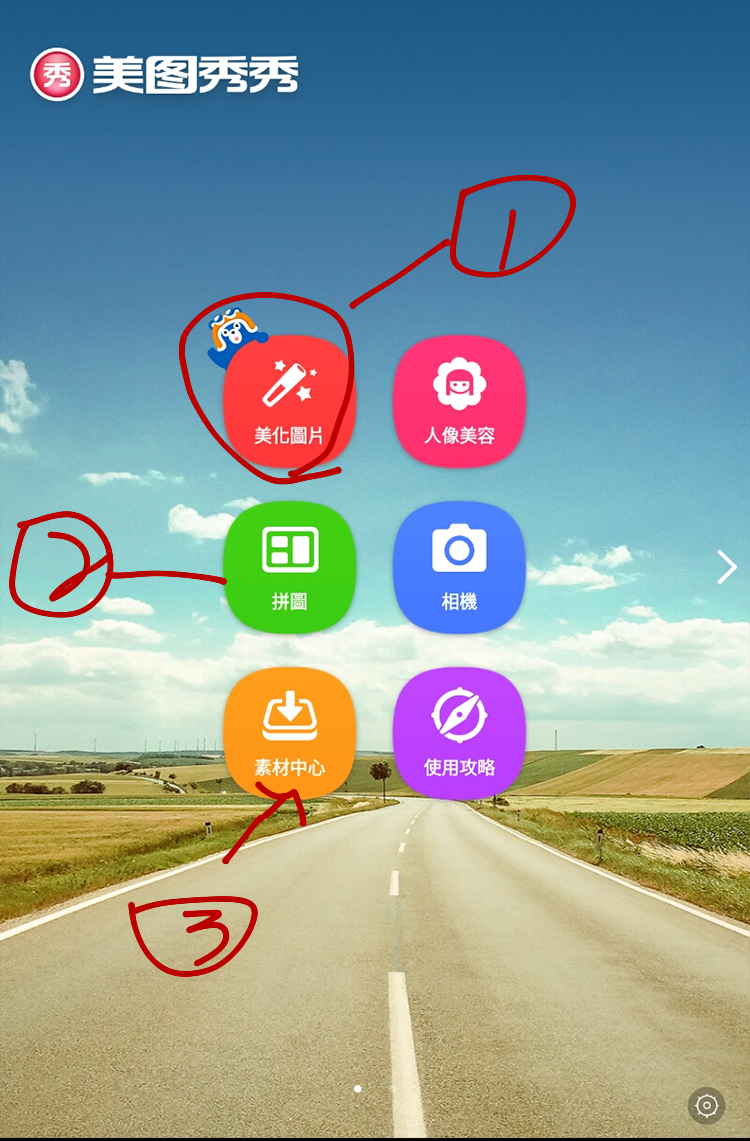Open the 拼圖 collage maker

[289, 567]
